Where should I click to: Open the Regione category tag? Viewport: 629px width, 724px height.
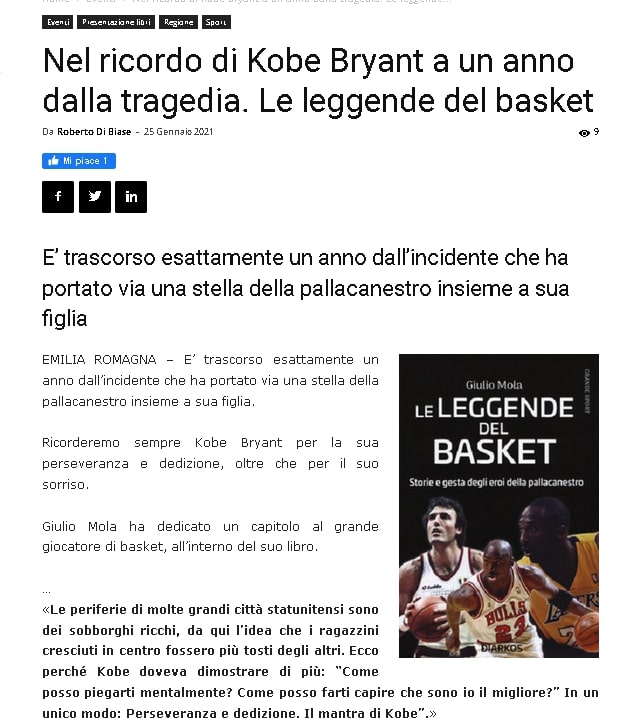(x=177, y=22)
